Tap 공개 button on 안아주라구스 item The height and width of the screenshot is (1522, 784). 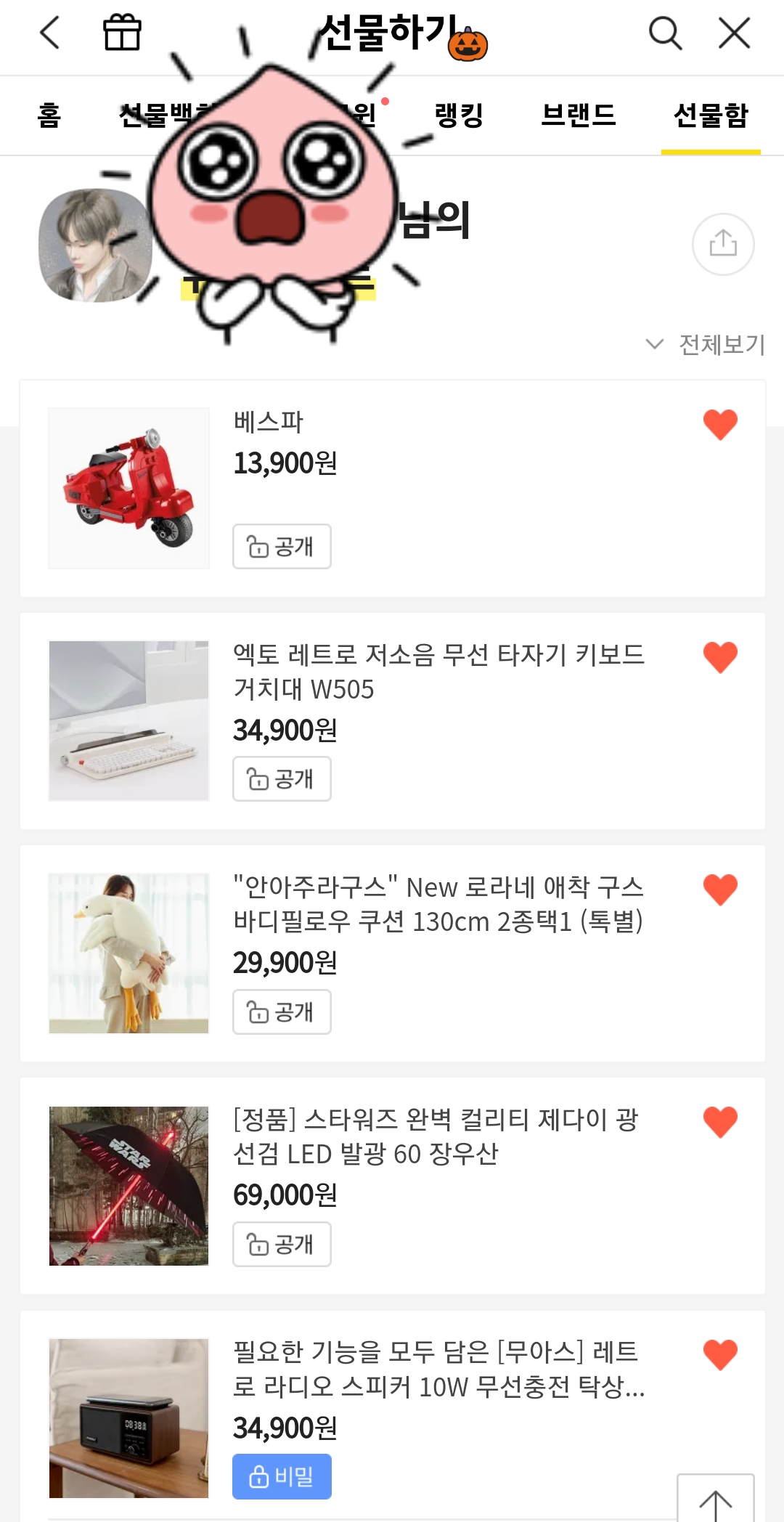pos(282,1012)
